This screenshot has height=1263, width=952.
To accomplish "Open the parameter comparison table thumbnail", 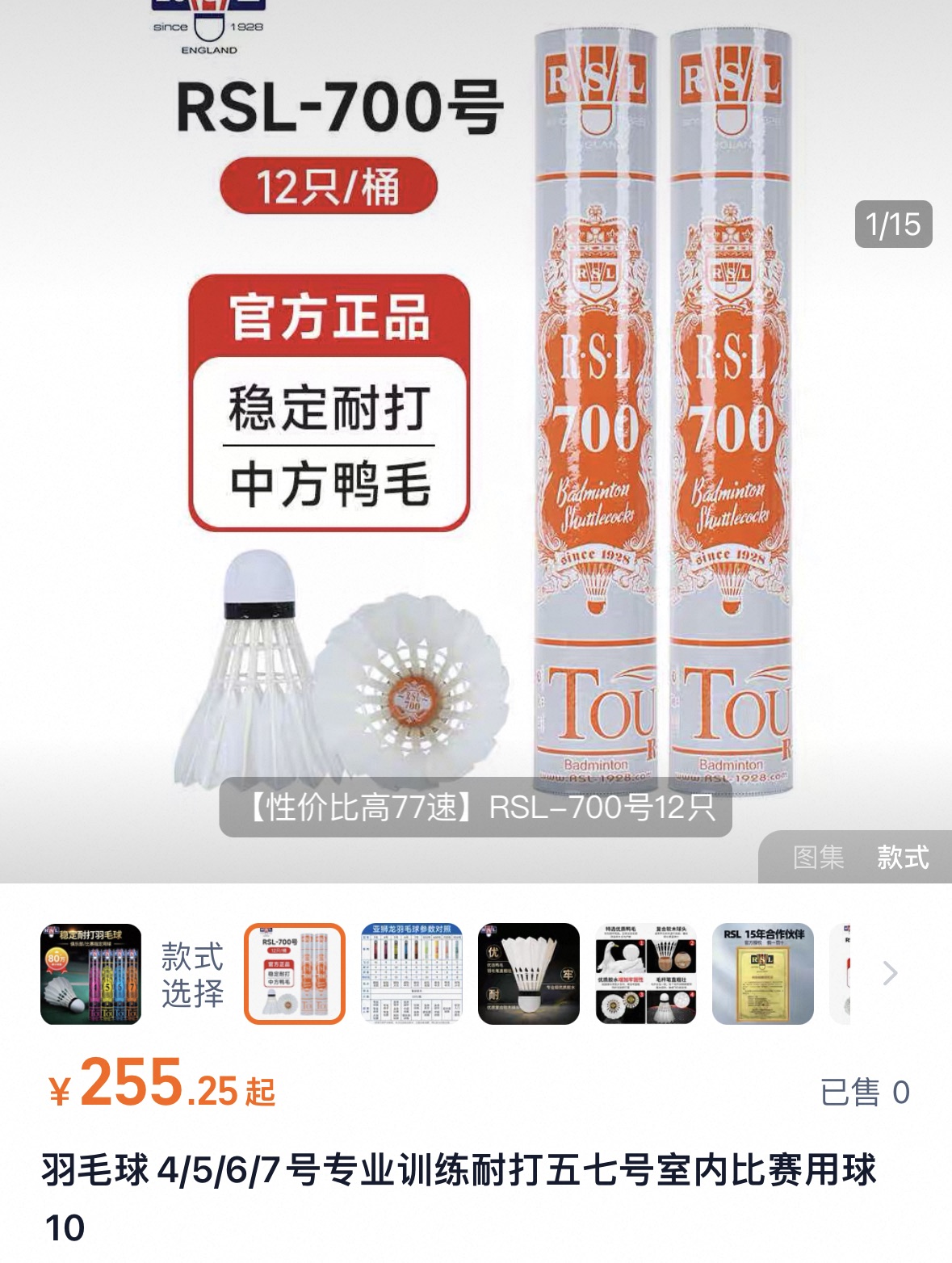I will (412, 974).
